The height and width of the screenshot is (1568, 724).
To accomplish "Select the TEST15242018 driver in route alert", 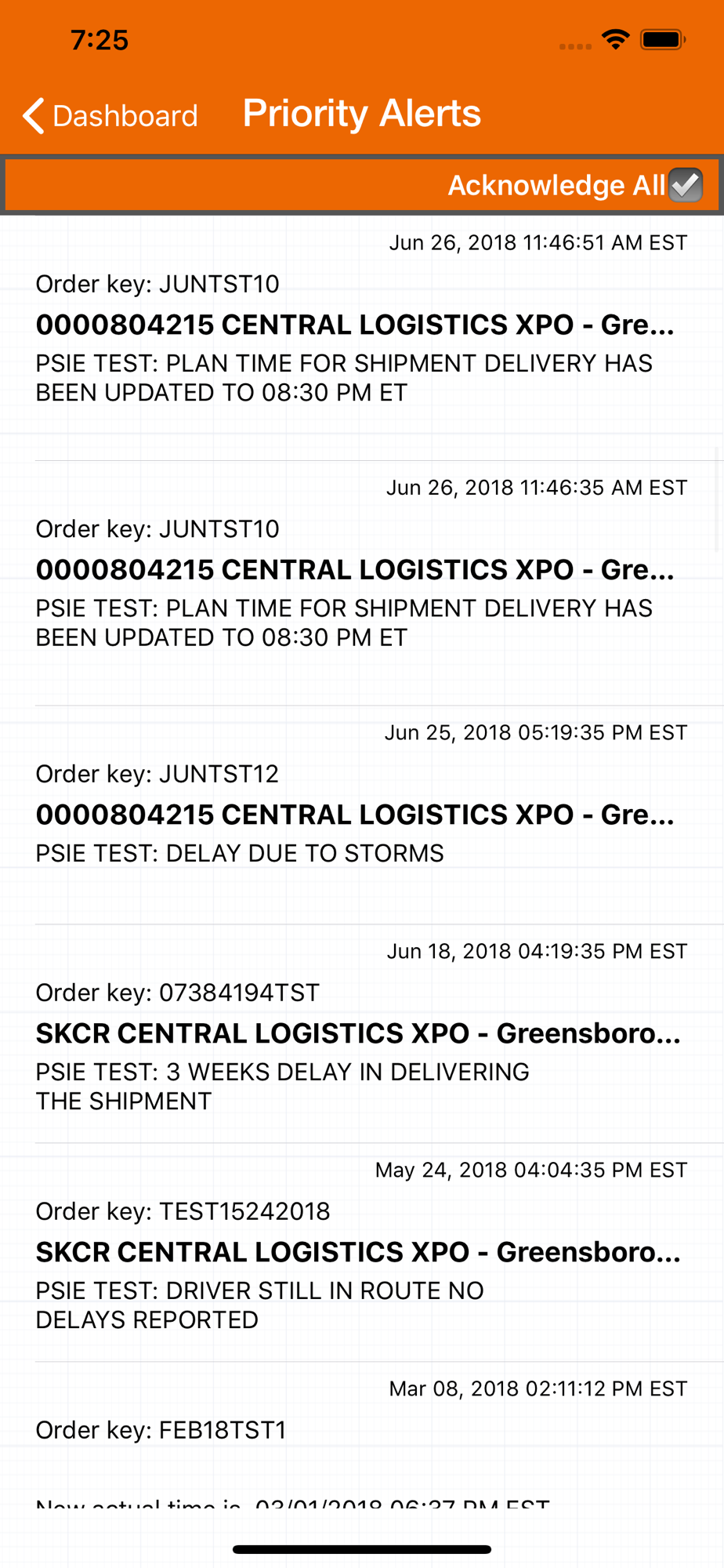I will [362, 1253].
